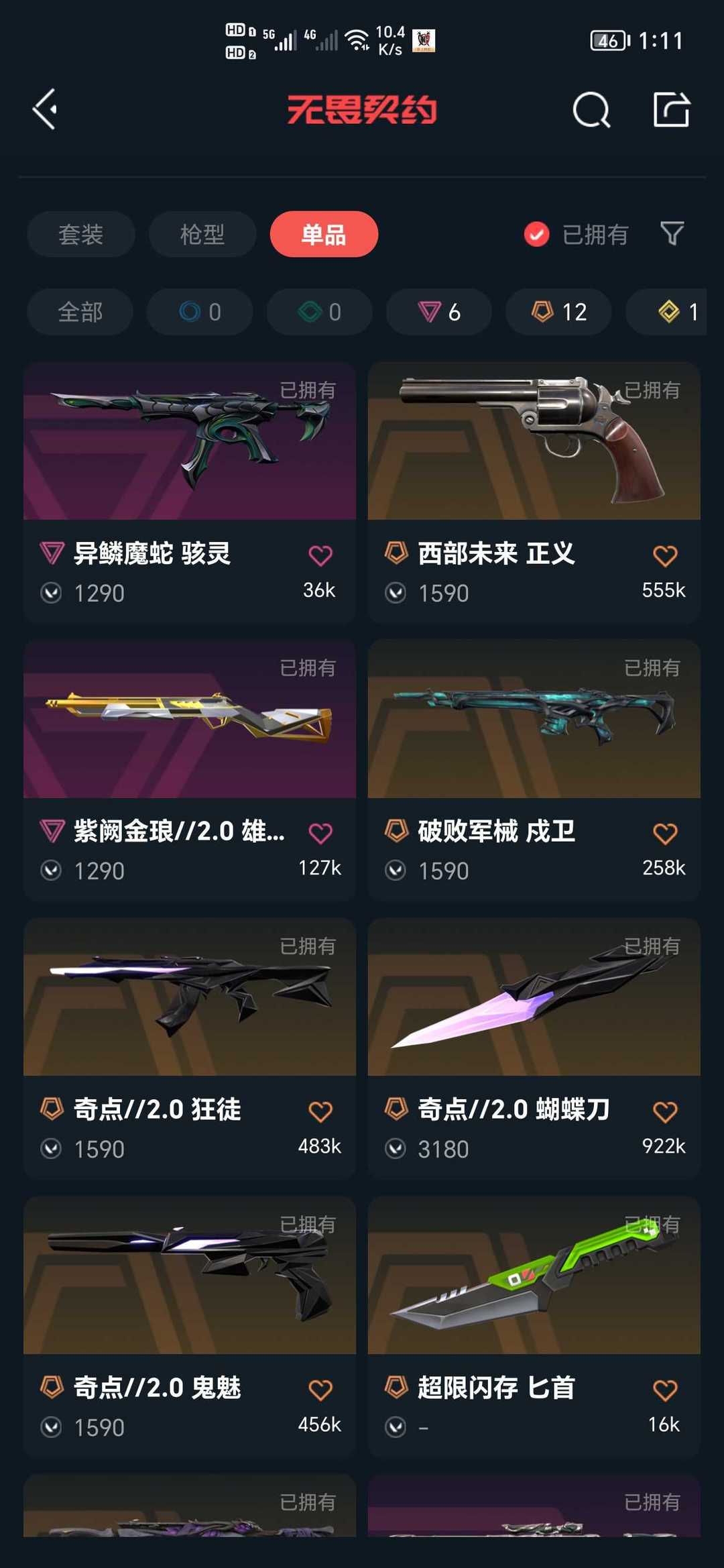Open the 异鳞魔蛇 骇灵 skin card
The width and height of the screenshot is (724, 1568).
tap(190, 493)
